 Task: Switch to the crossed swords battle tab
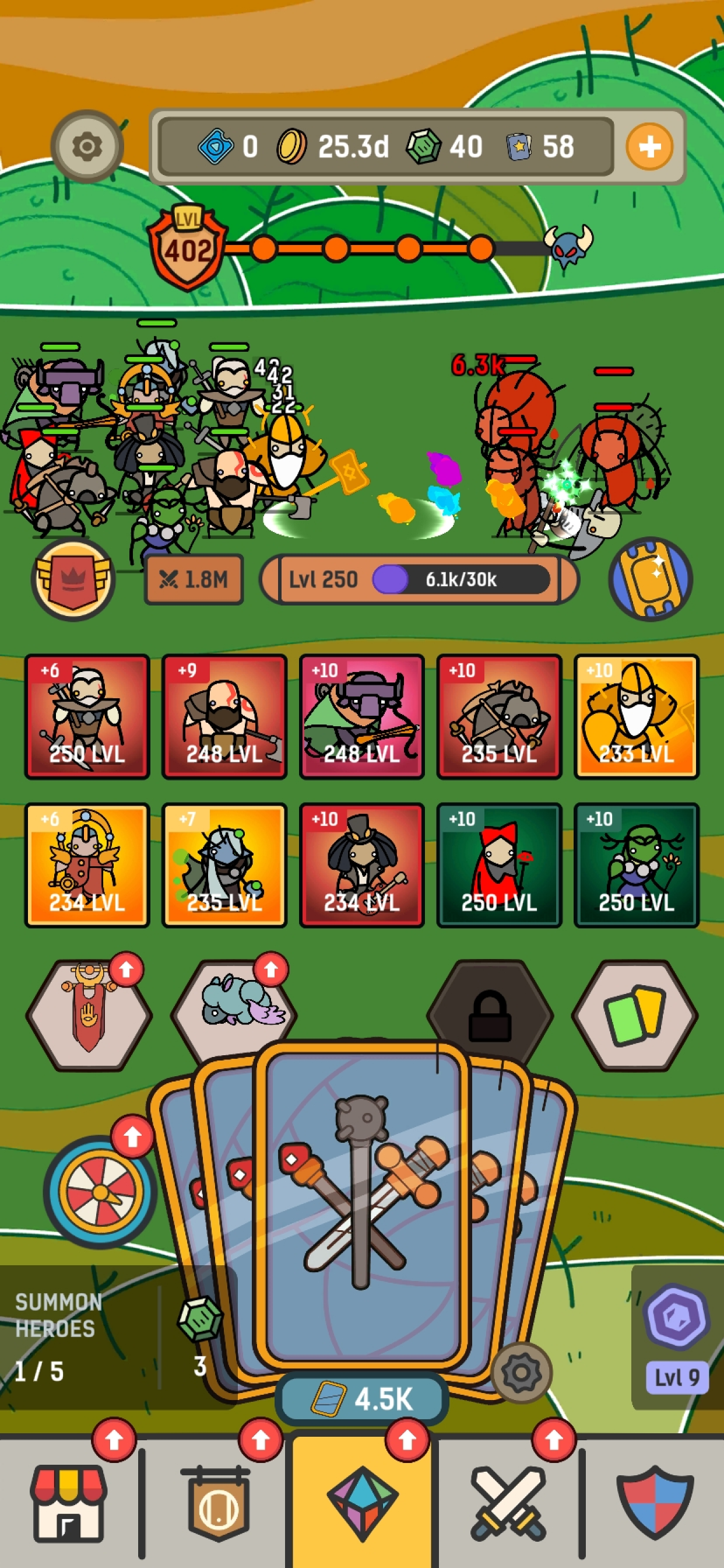click(508, 1502)
